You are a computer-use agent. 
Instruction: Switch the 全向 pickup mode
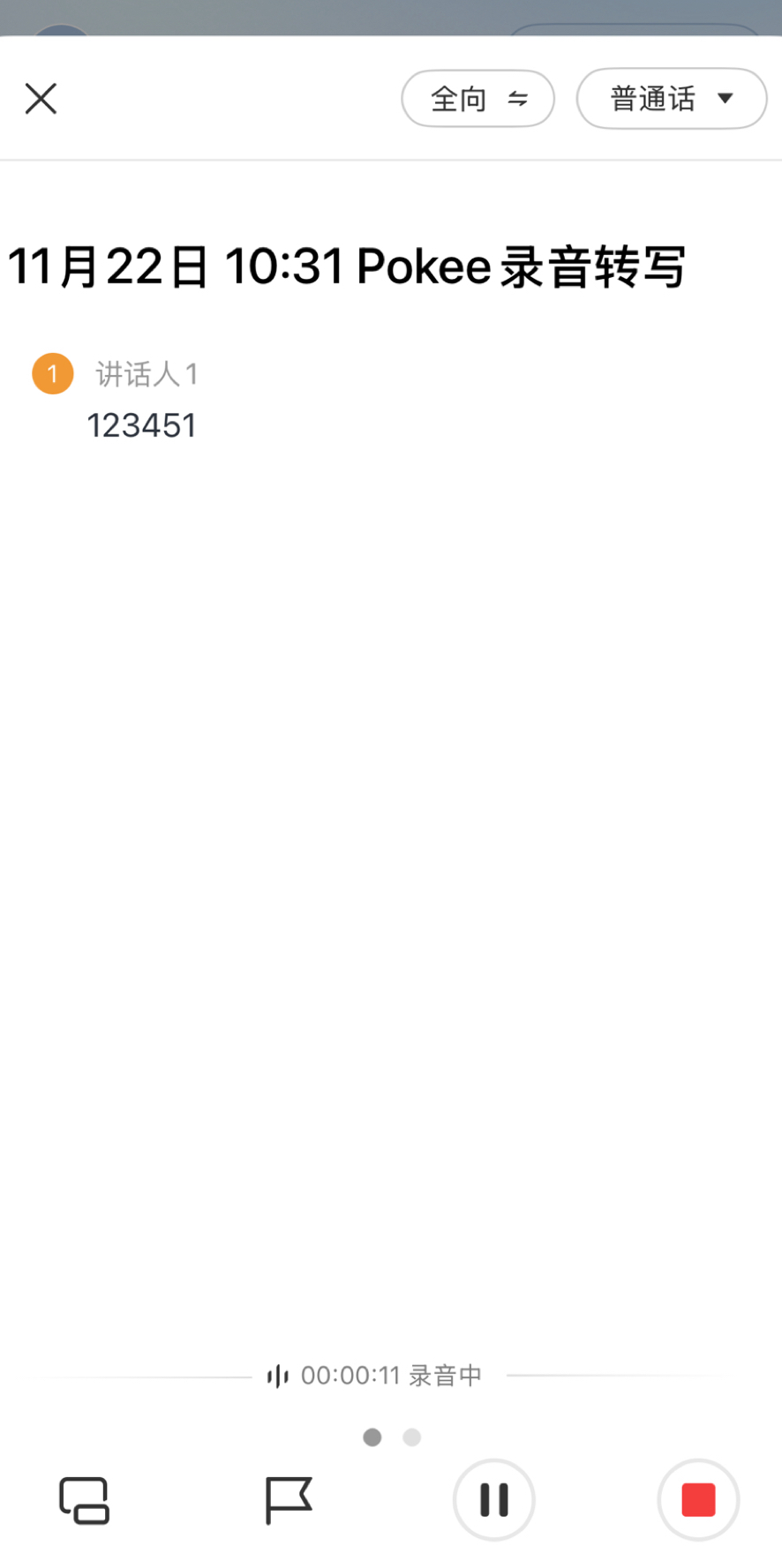click(x=477, y=99)
